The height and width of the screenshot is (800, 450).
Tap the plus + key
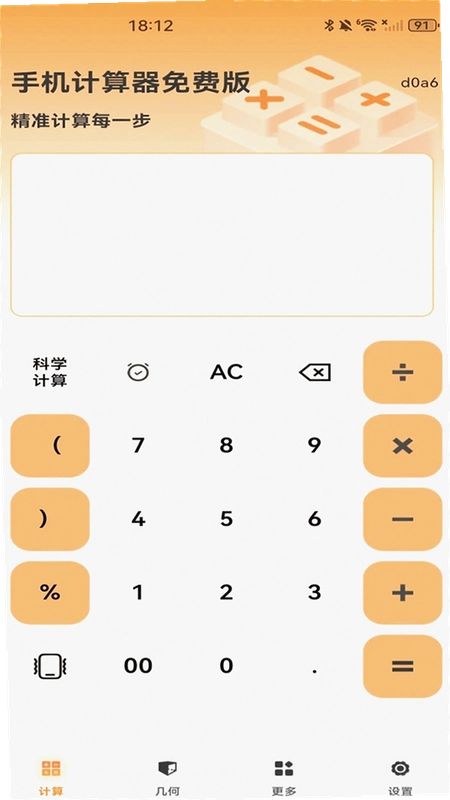(403, 593)
